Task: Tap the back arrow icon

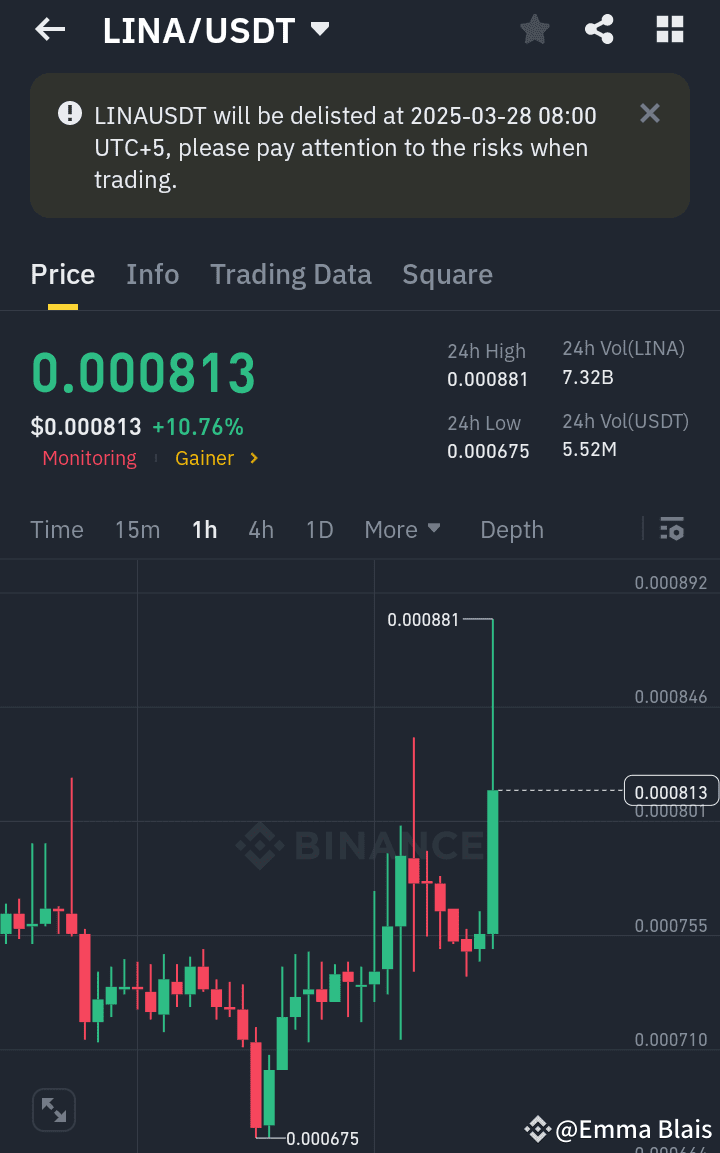Action: 48,29
